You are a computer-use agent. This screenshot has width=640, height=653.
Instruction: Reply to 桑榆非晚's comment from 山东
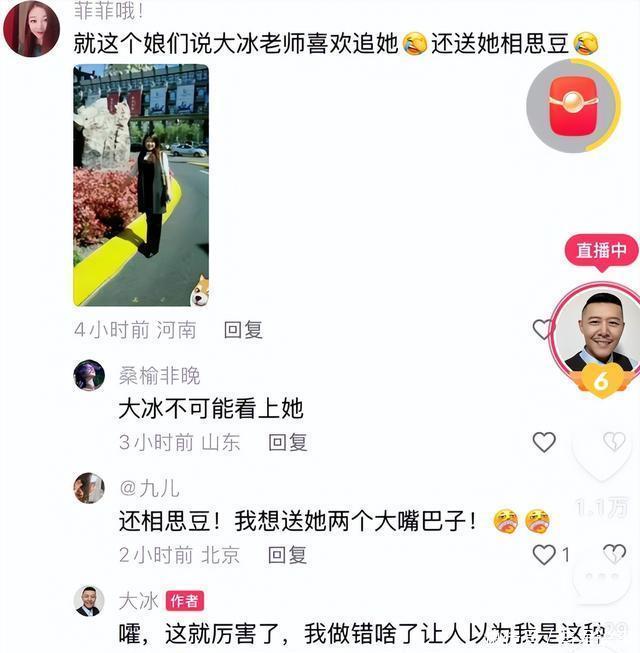288,442
